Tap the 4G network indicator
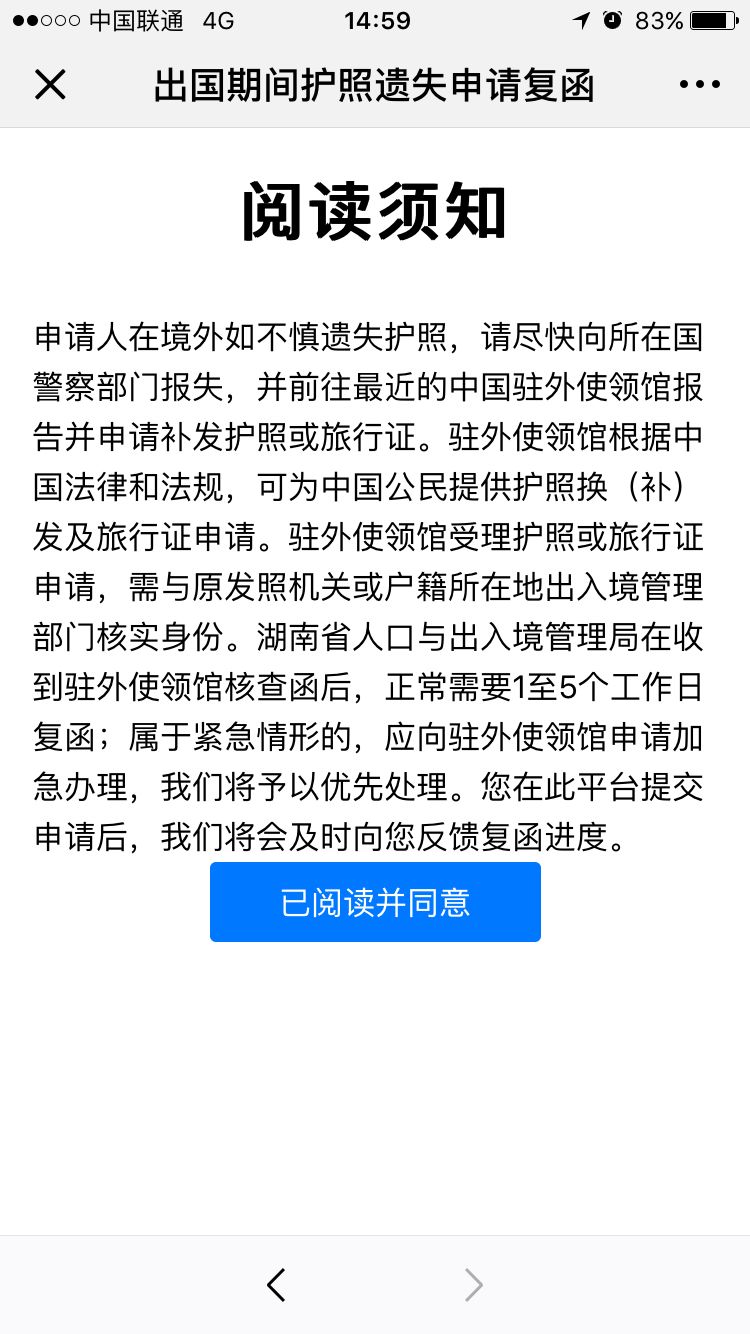 pyautogui.click(x=215, y=19)
